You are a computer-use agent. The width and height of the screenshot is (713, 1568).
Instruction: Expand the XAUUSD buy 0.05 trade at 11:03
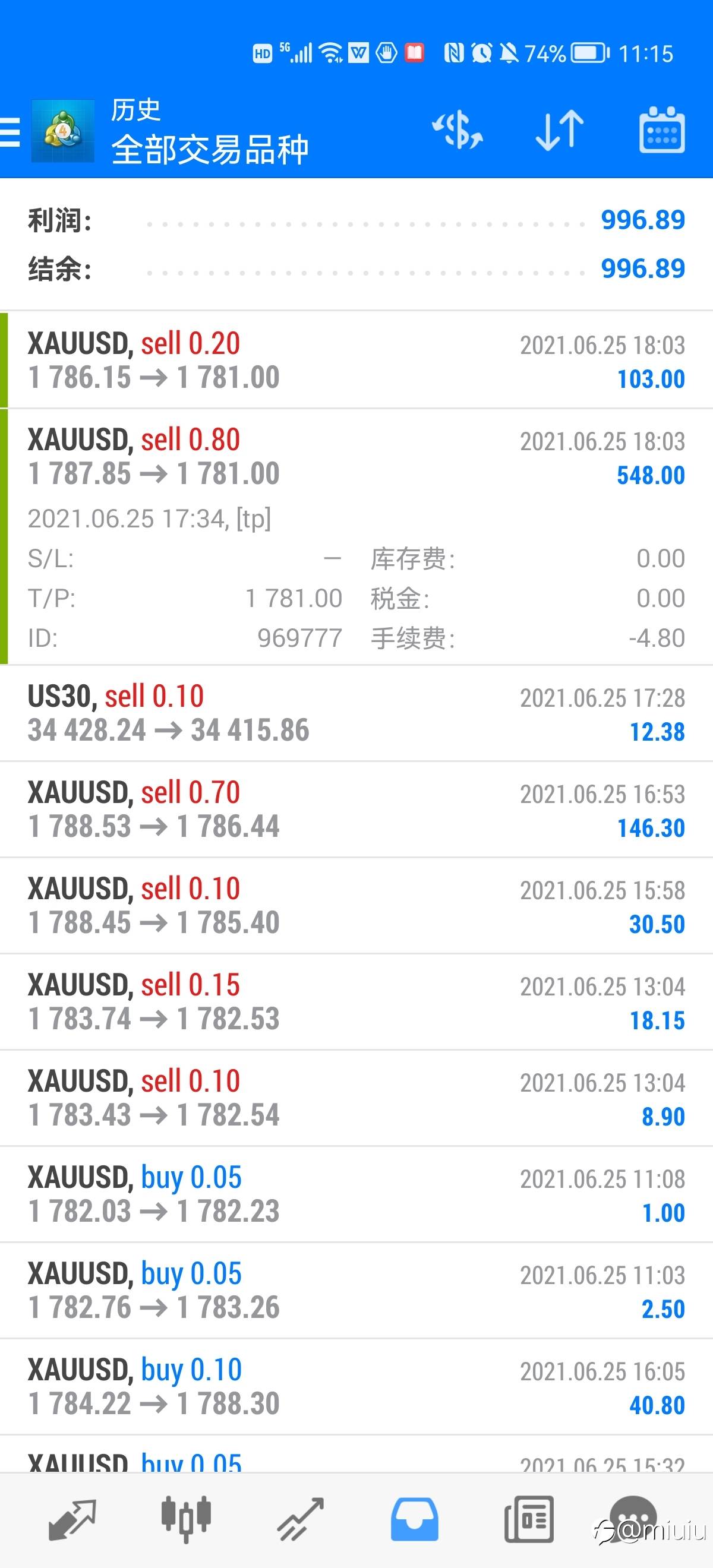pos(356,1291)
